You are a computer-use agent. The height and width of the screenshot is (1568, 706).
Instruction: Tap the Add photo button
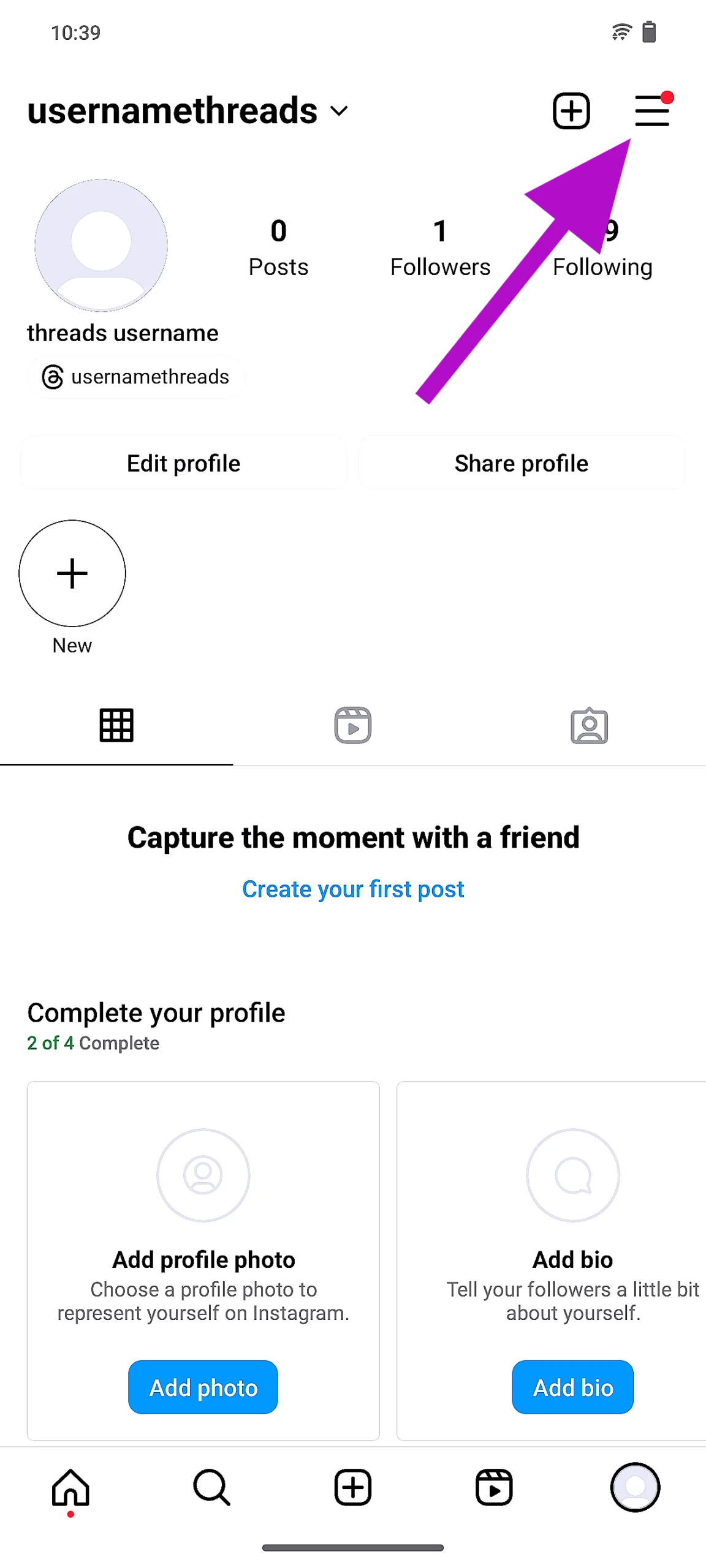[203, 1387]
